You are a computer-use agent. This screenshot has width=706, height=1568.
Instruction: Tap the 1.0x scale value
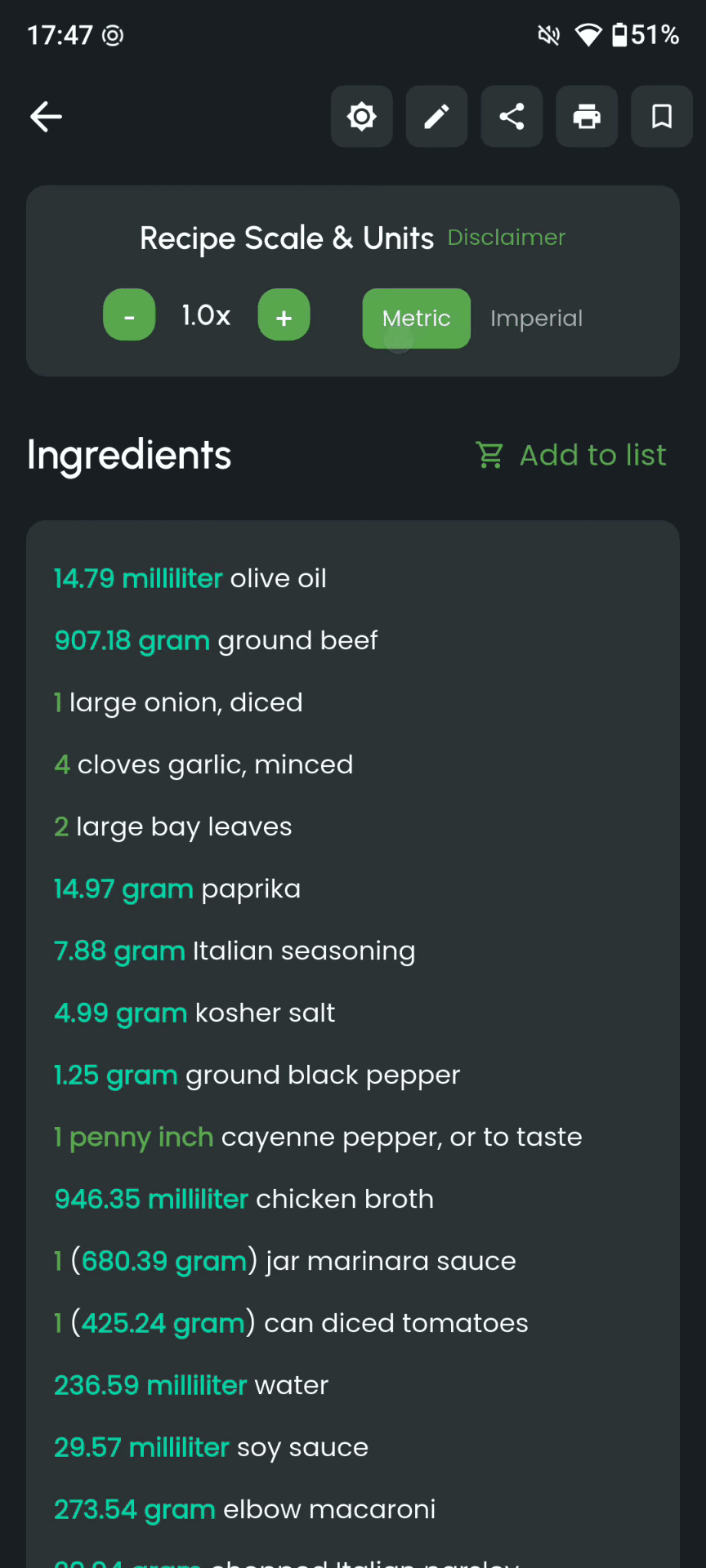206,314
